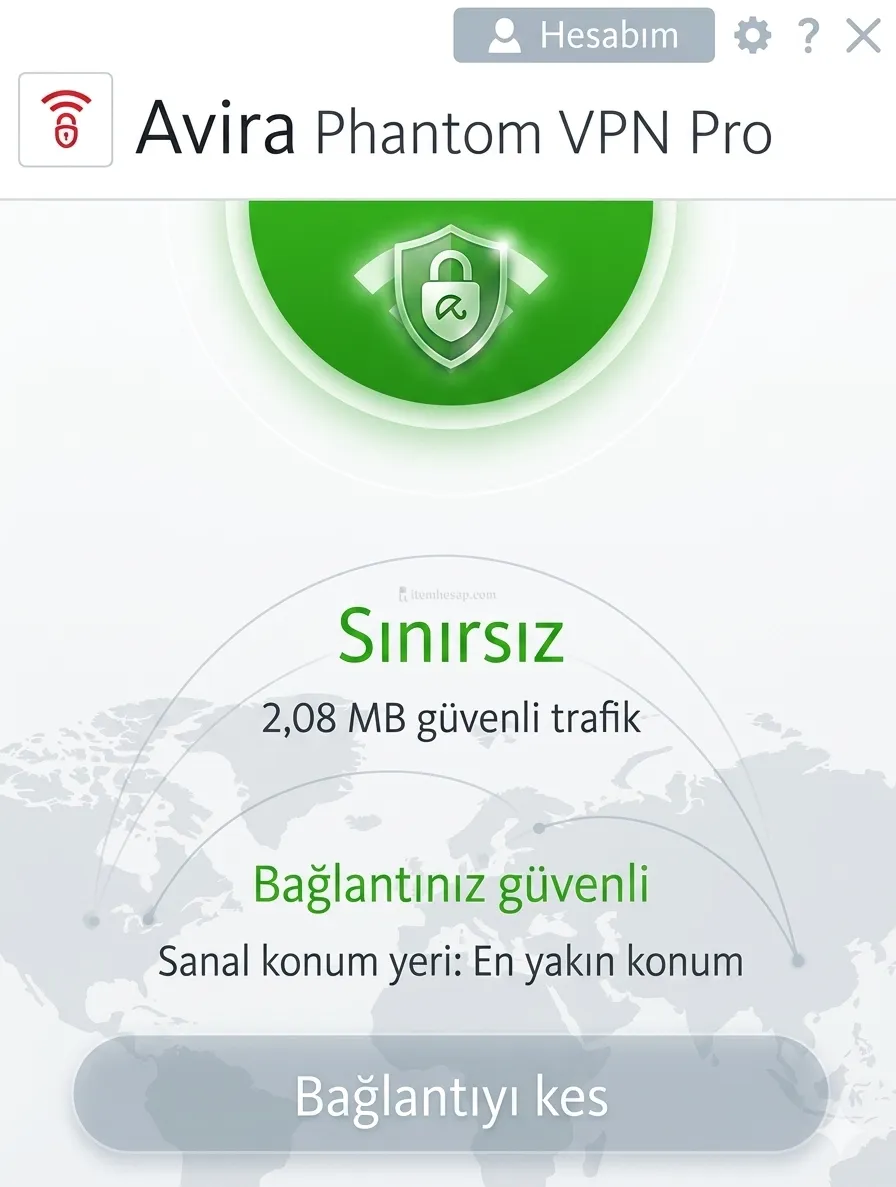Tap the green shield VPN toggle

(x=450, y=290)
